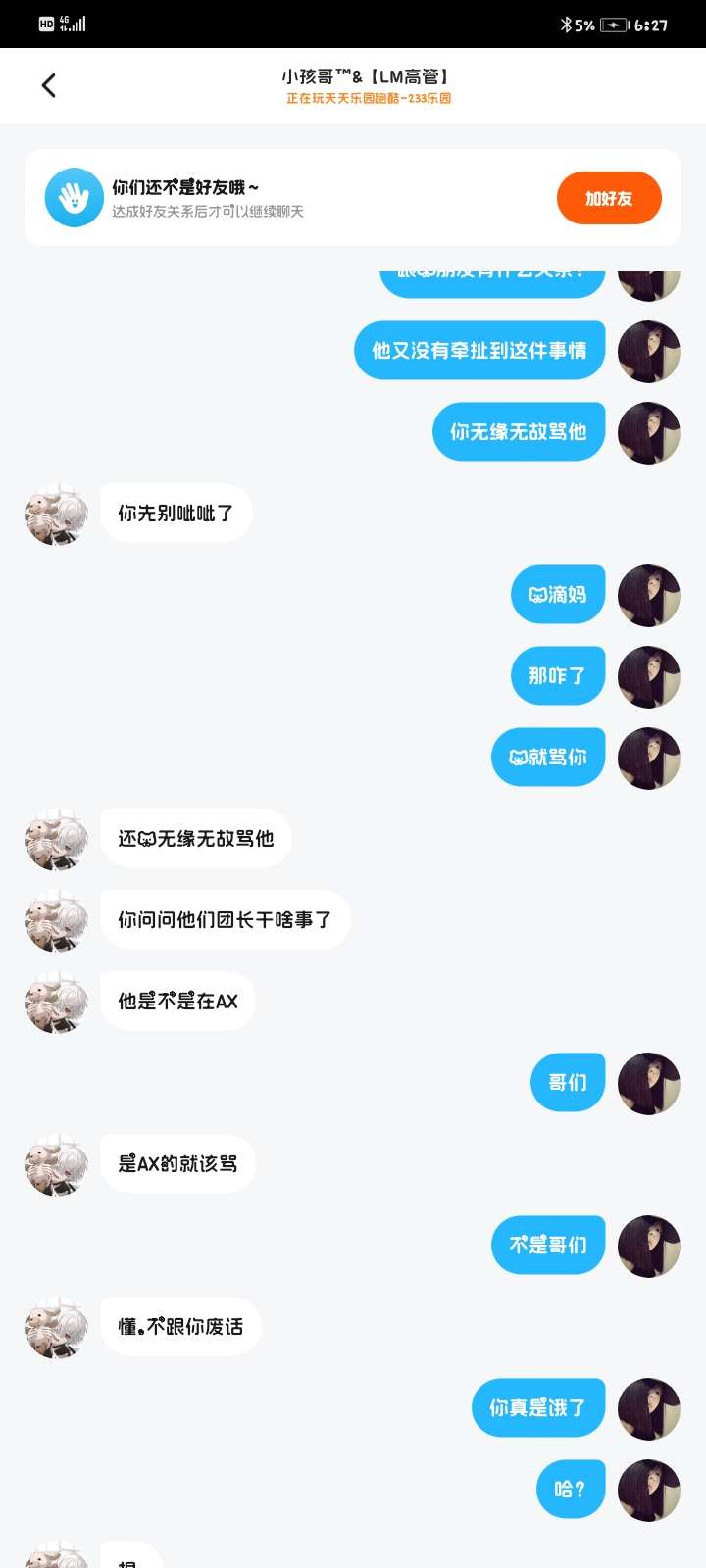
Task: Tap the orange 加好友 button
Action: pyautogui.click(x=609, y=198)
